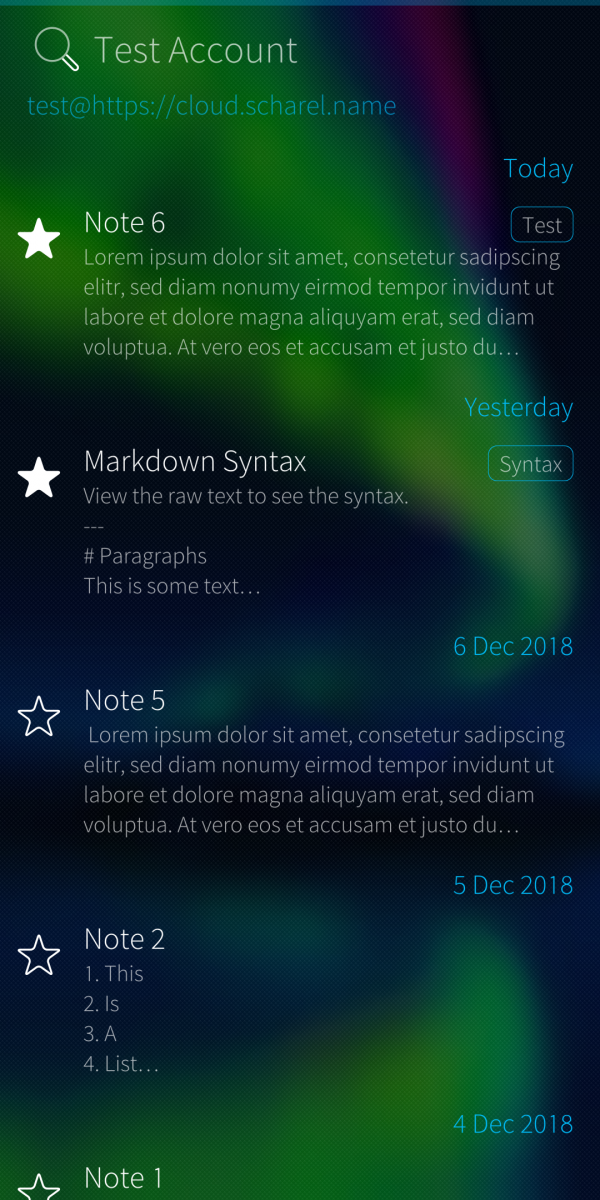Select the Syntax category tag
The image size is (600, 1200).
coord(530,464)
